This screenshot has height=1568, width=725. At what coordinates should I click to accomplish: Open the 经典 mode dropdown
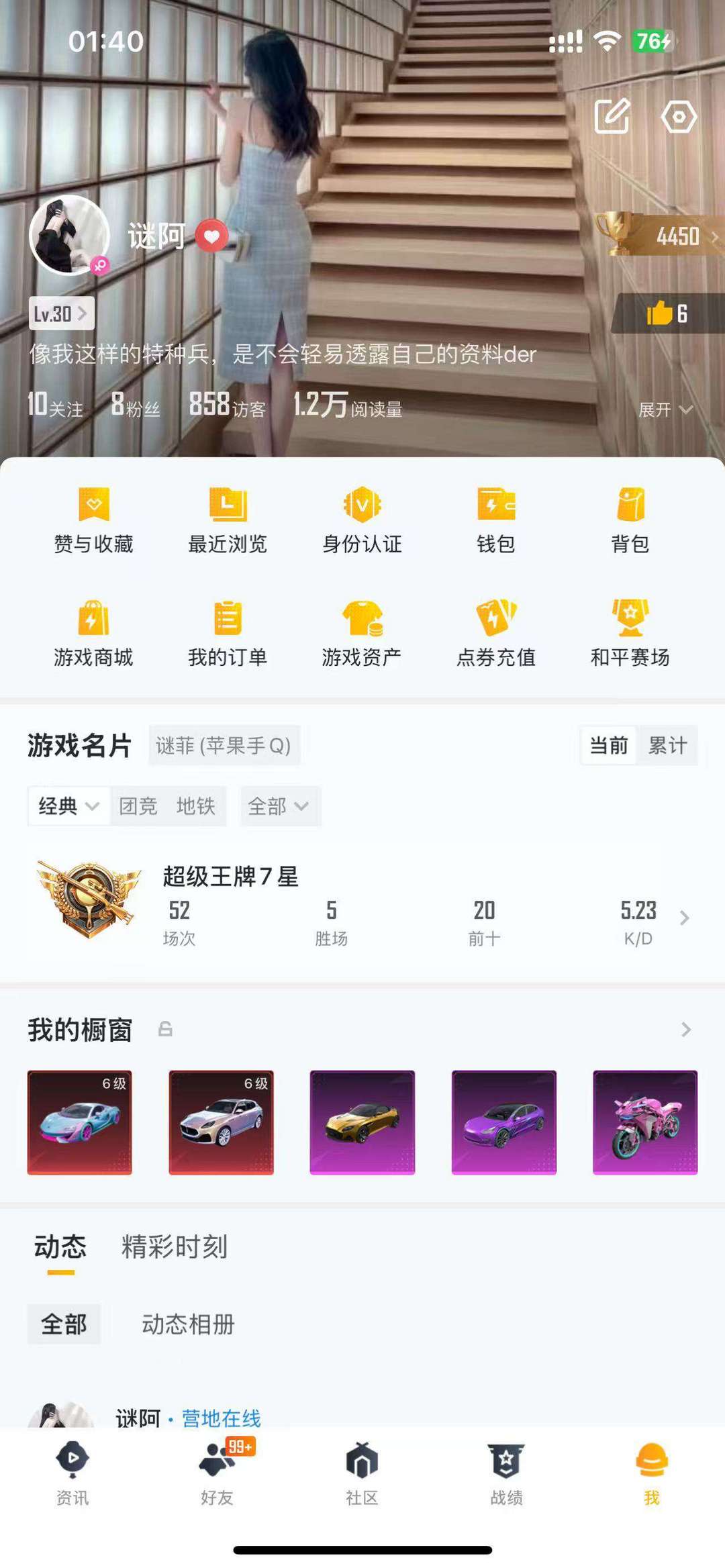tap(68, 806)
